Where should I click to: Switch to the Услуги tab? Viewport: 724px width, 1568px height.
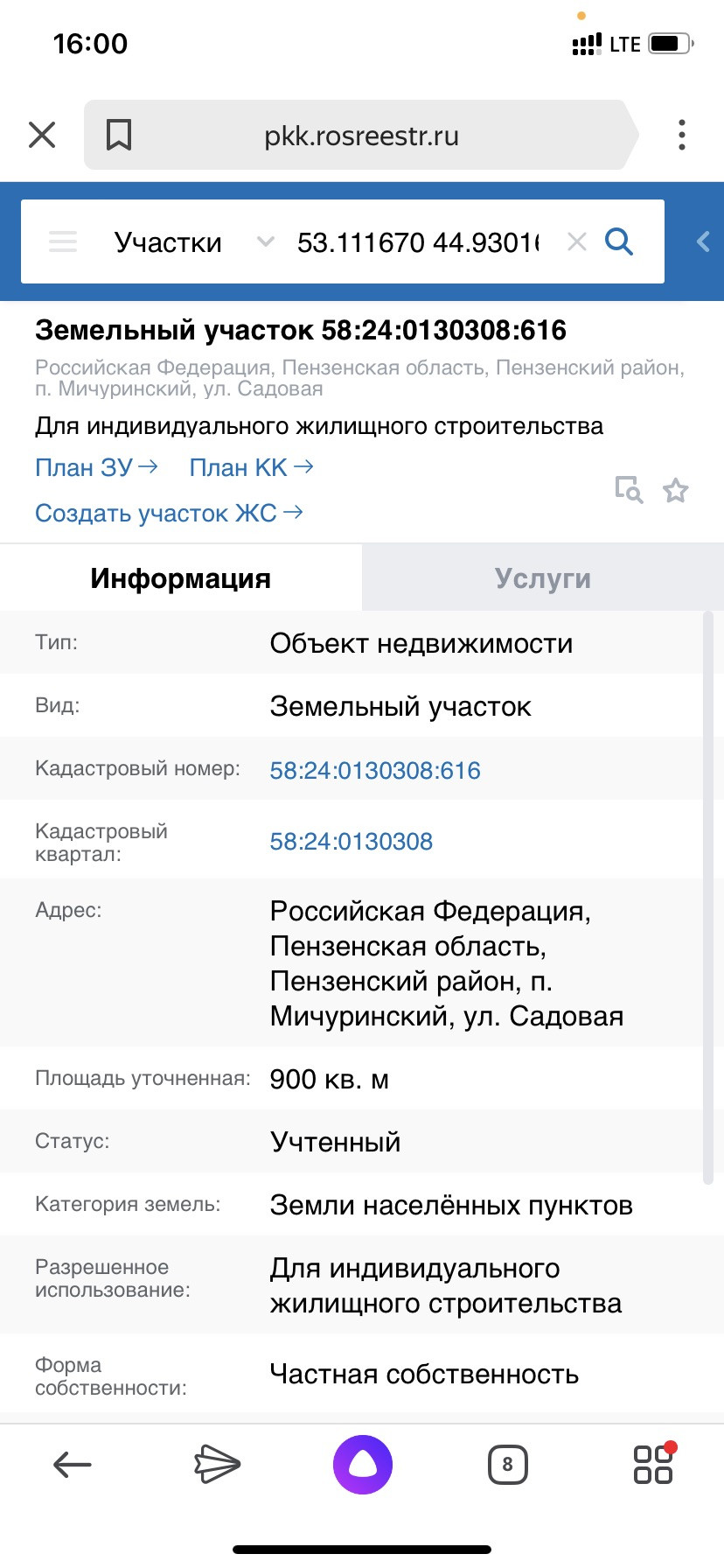[543, 578]
